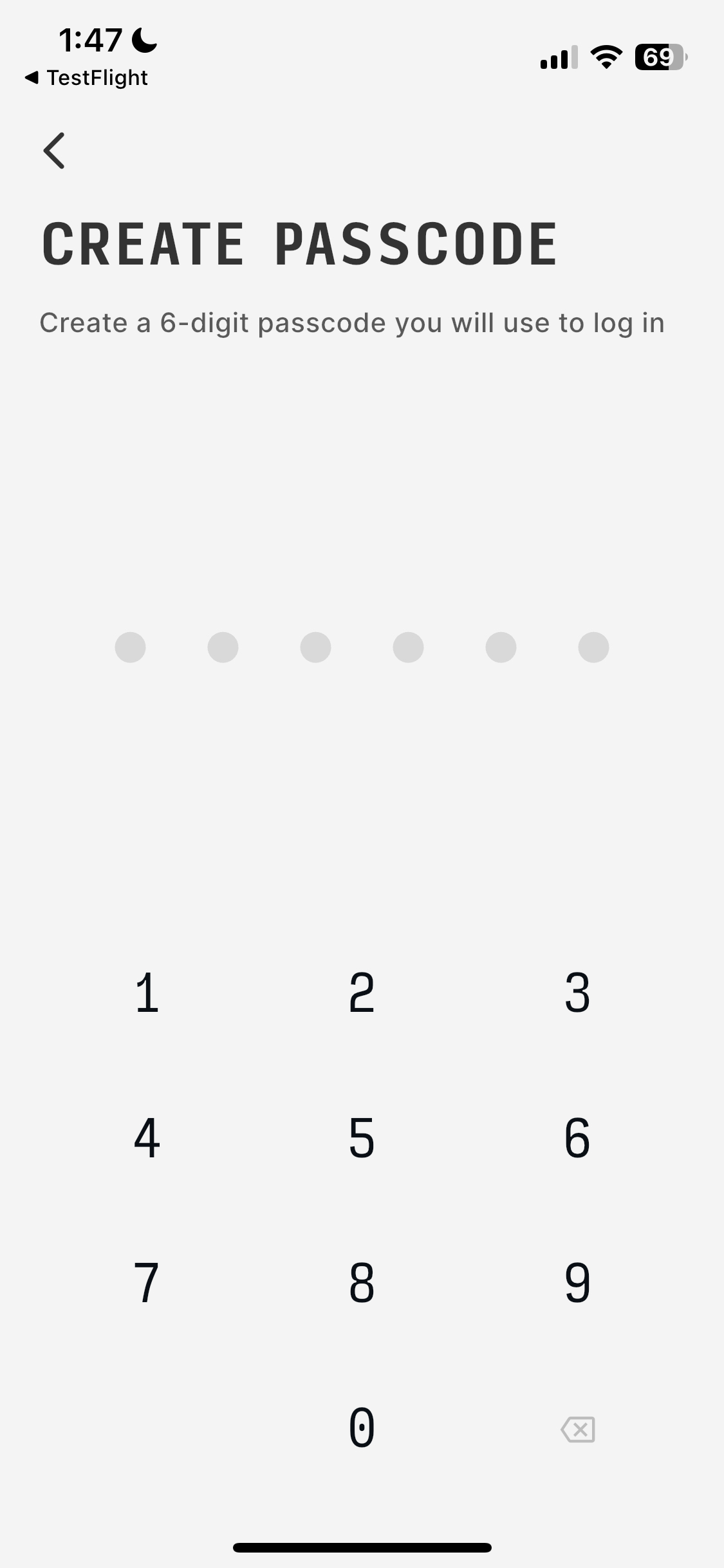Enter digit 0 for the passcode
The width and height of the screenshot is (724, 1568).
[362, 1428]
